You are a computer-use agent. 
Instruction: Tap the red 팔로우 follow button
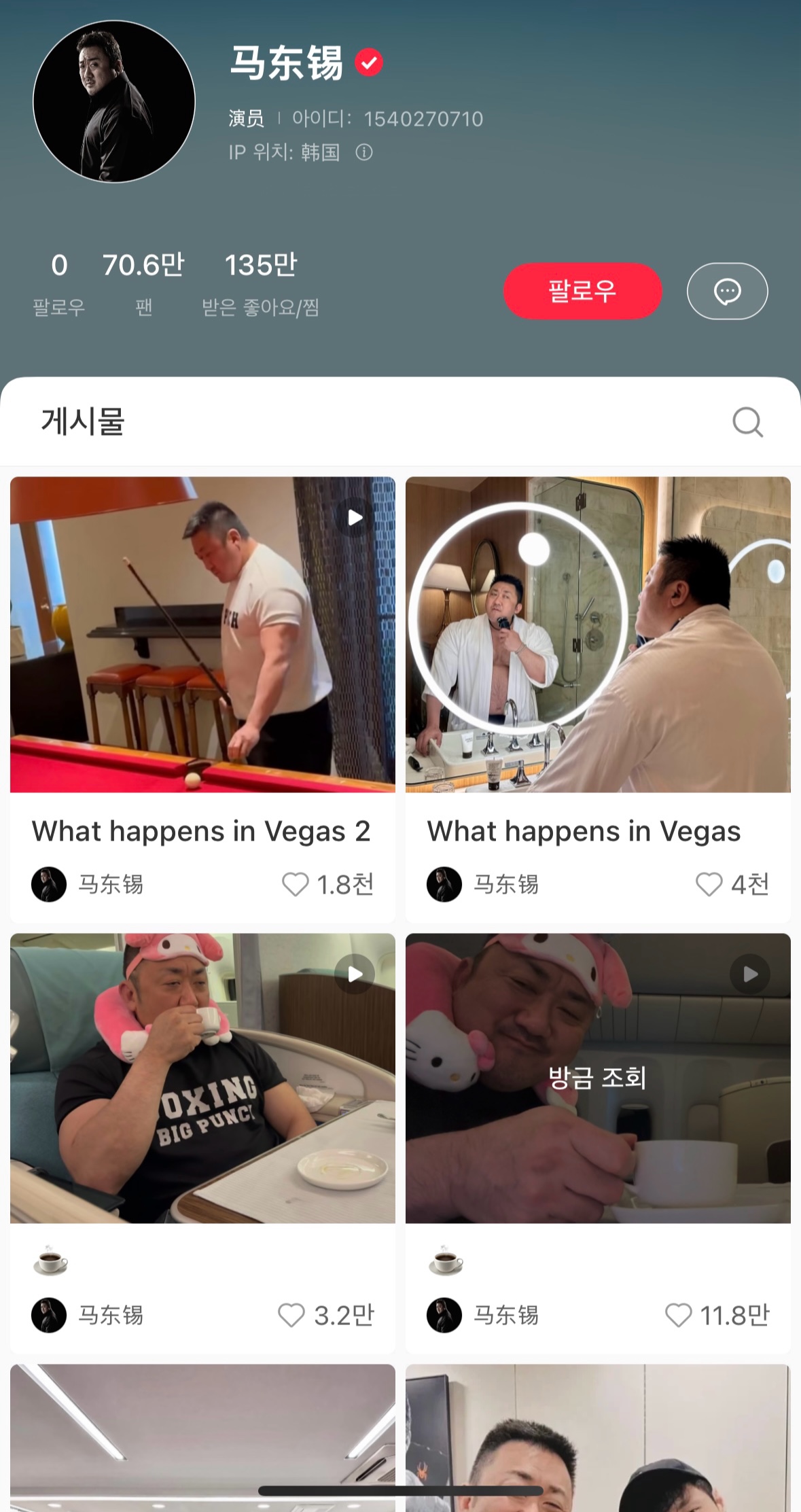(582, 291)
